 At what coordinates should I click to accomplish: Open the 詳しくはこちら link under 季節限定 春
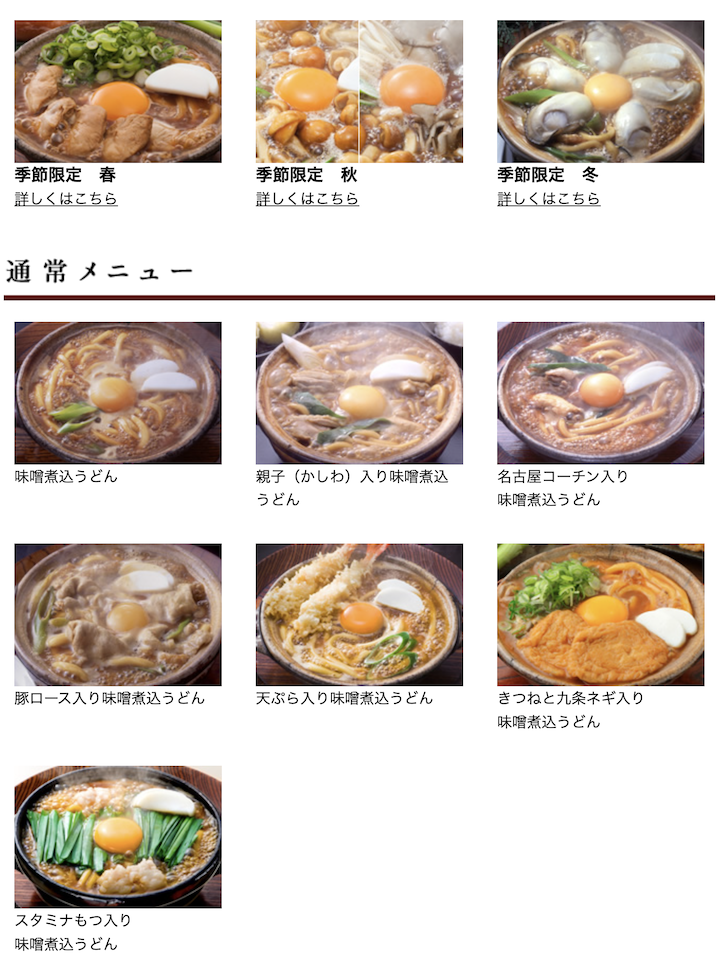click(x=66, y=199)
